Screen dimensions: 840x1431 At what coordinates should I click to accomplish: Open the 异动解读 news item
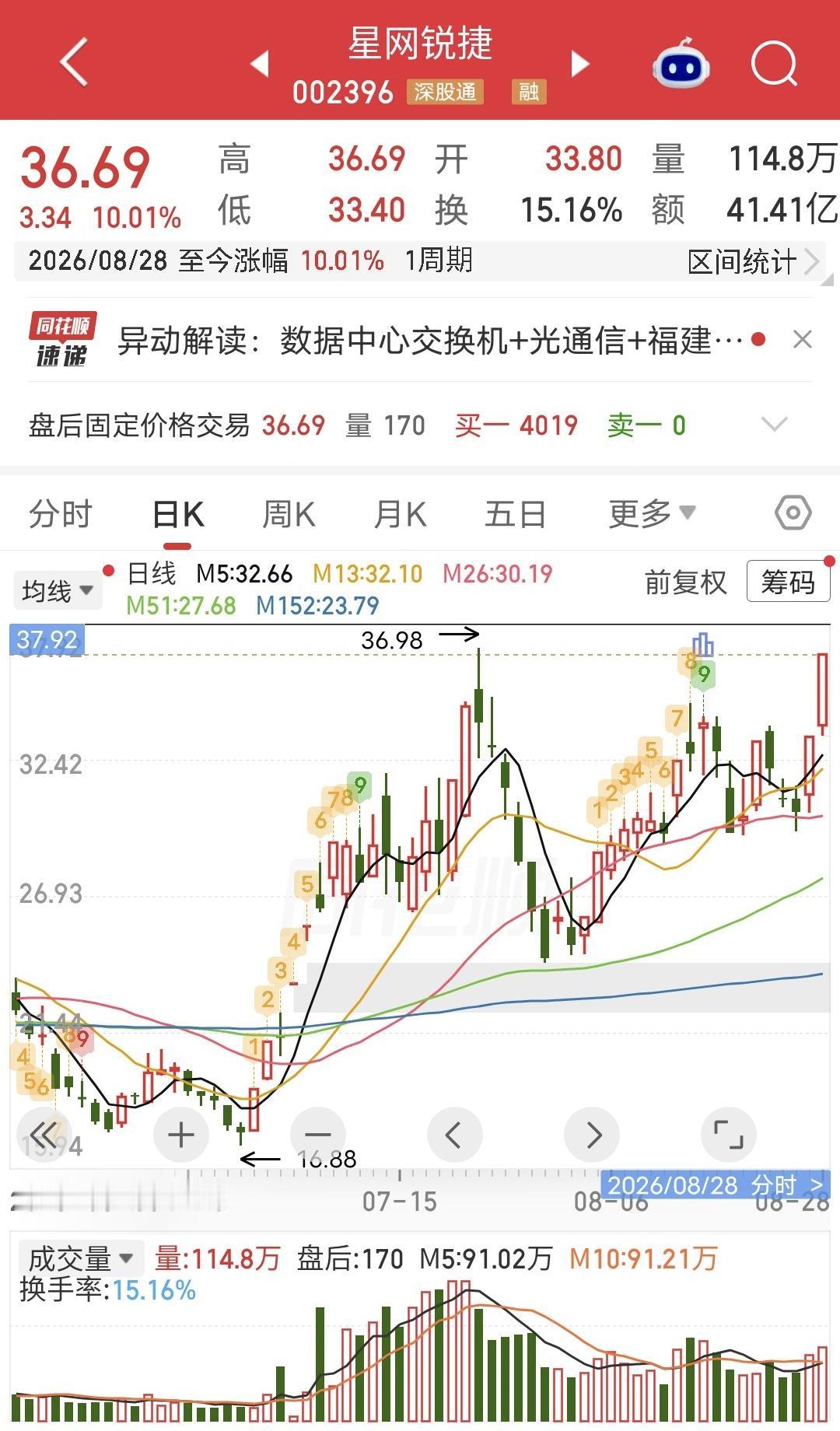[x=431, y=341]
